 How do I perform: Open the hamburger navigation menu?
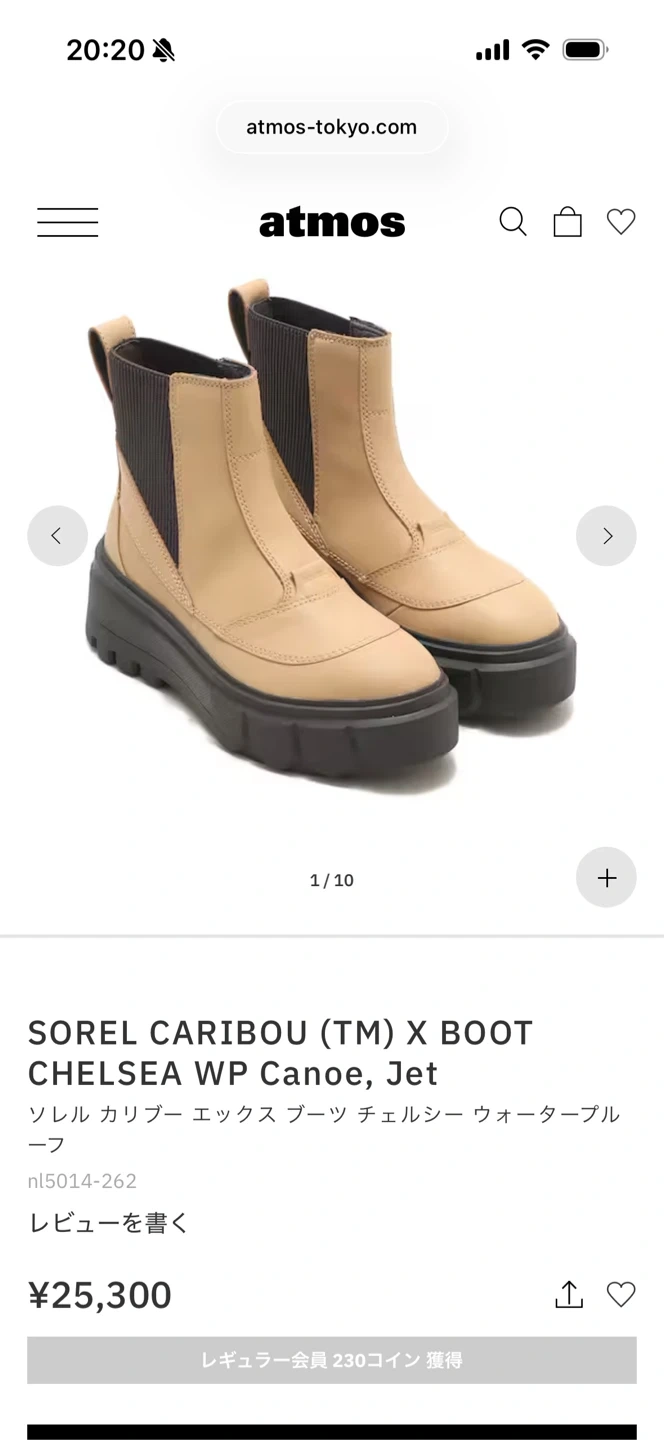click(68, 222)
